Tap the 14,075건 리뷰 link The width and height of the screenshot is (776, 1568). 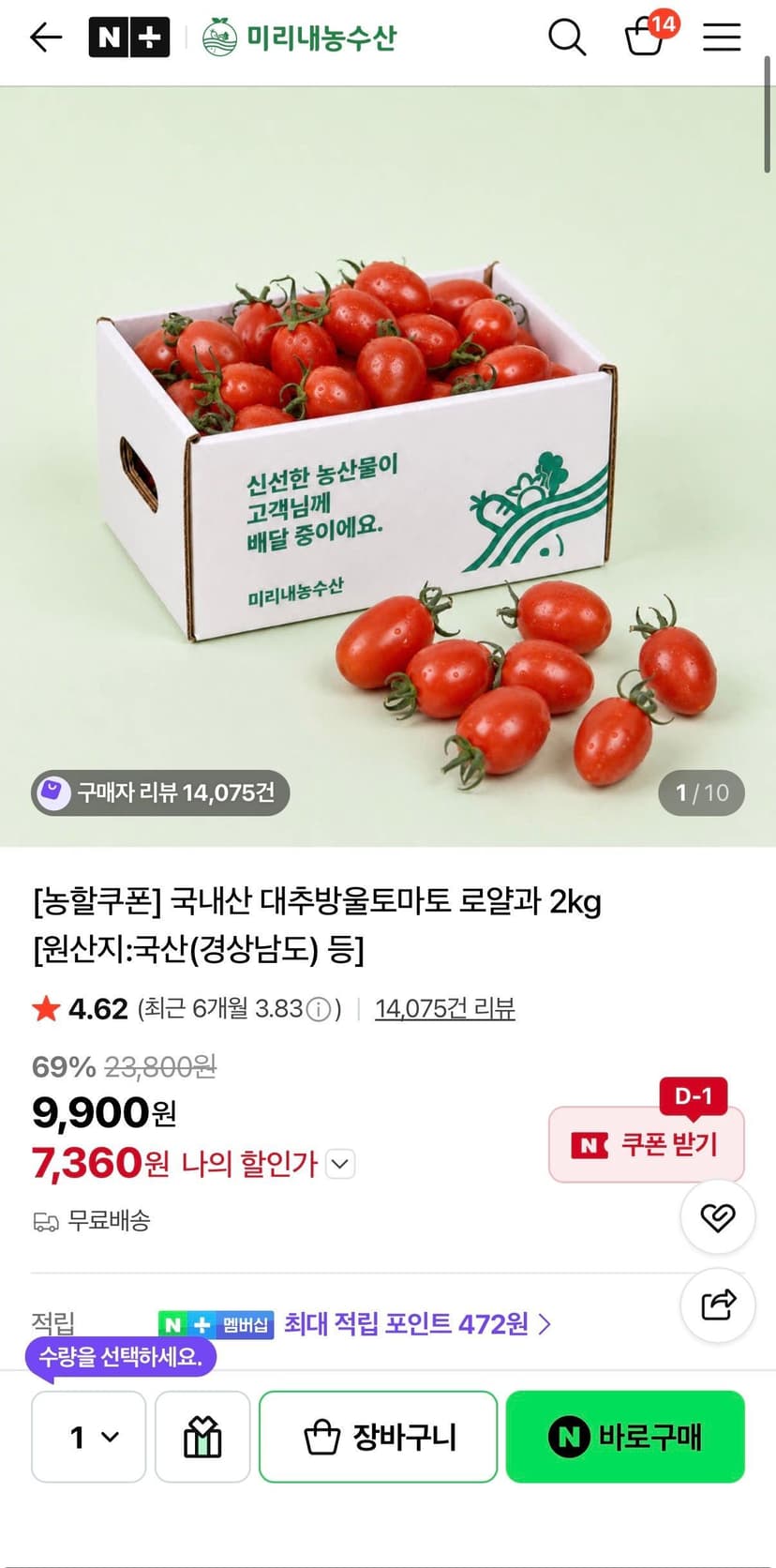click(x=445, y=1009)
